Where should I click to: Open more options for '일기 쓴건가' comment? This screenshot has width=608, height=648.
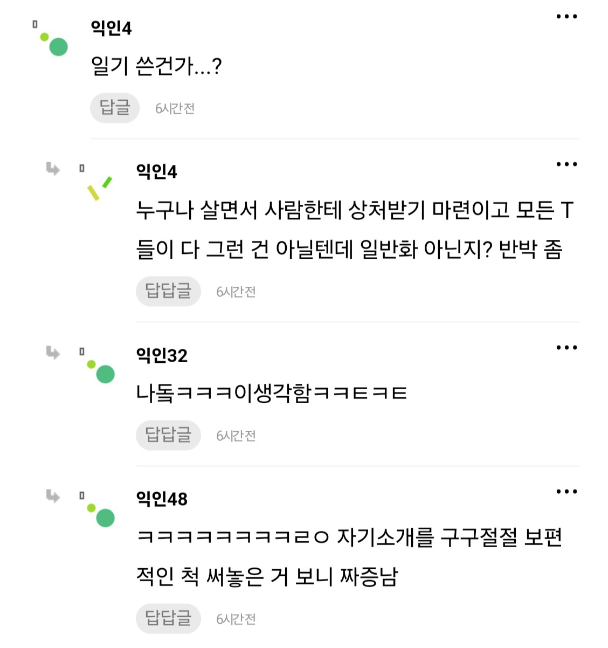(567, 17)
